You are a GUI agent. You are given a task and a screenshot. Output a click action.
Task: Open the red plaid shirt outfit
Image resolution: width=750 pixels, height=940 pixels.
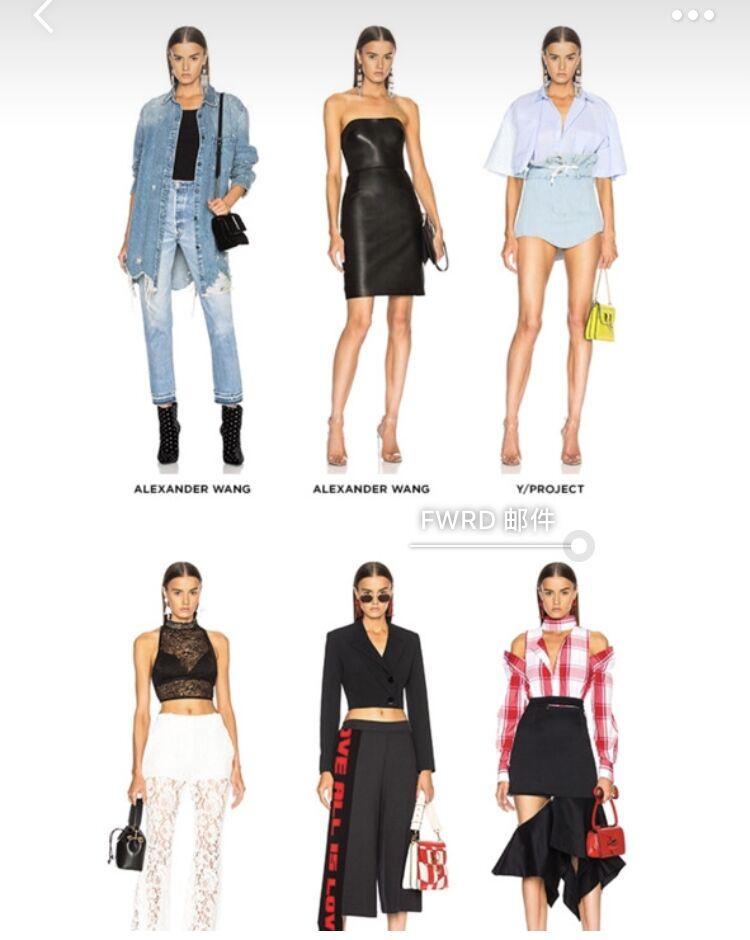point(560,750)
